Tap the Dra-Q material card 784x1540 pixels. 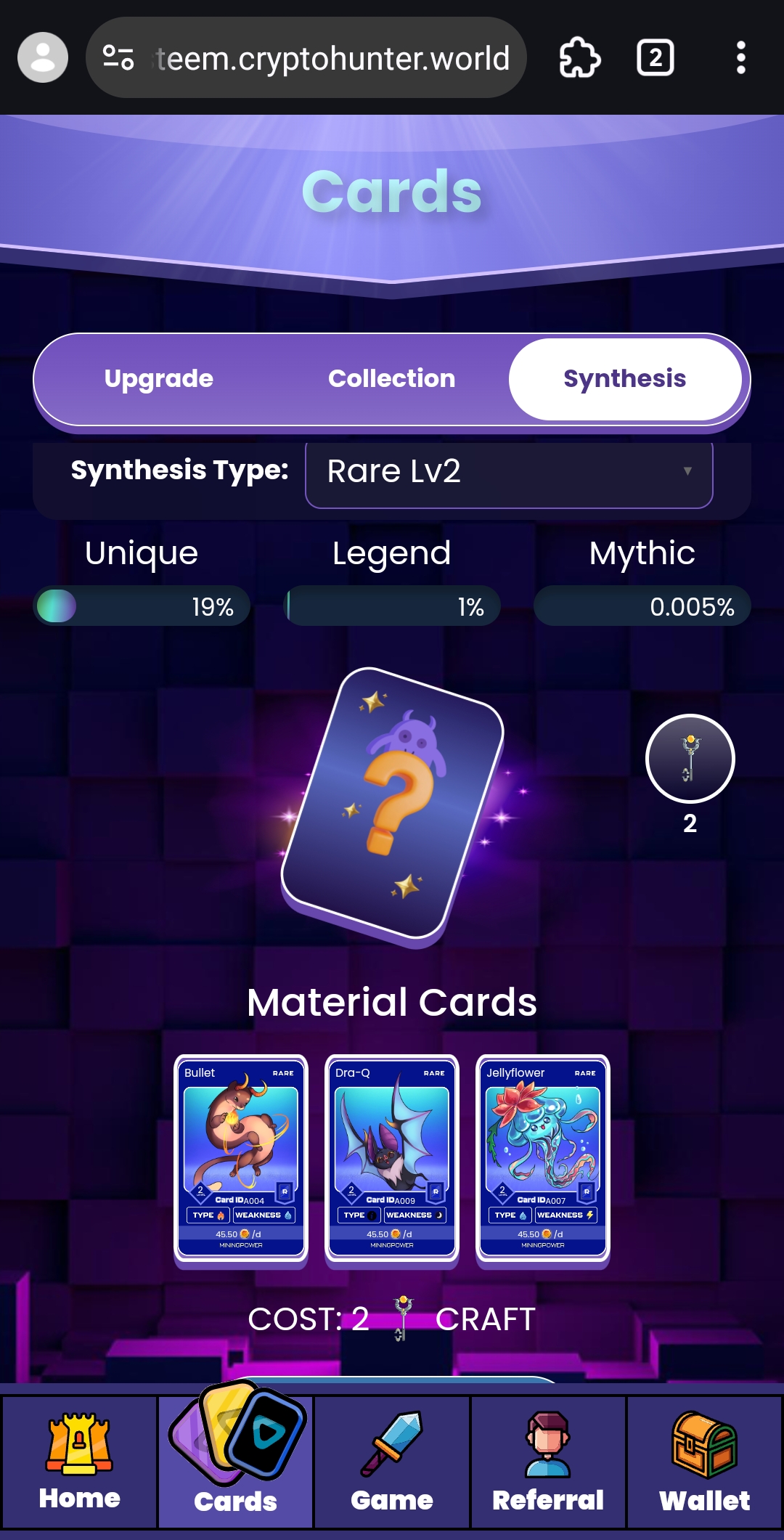(392, 1159)
